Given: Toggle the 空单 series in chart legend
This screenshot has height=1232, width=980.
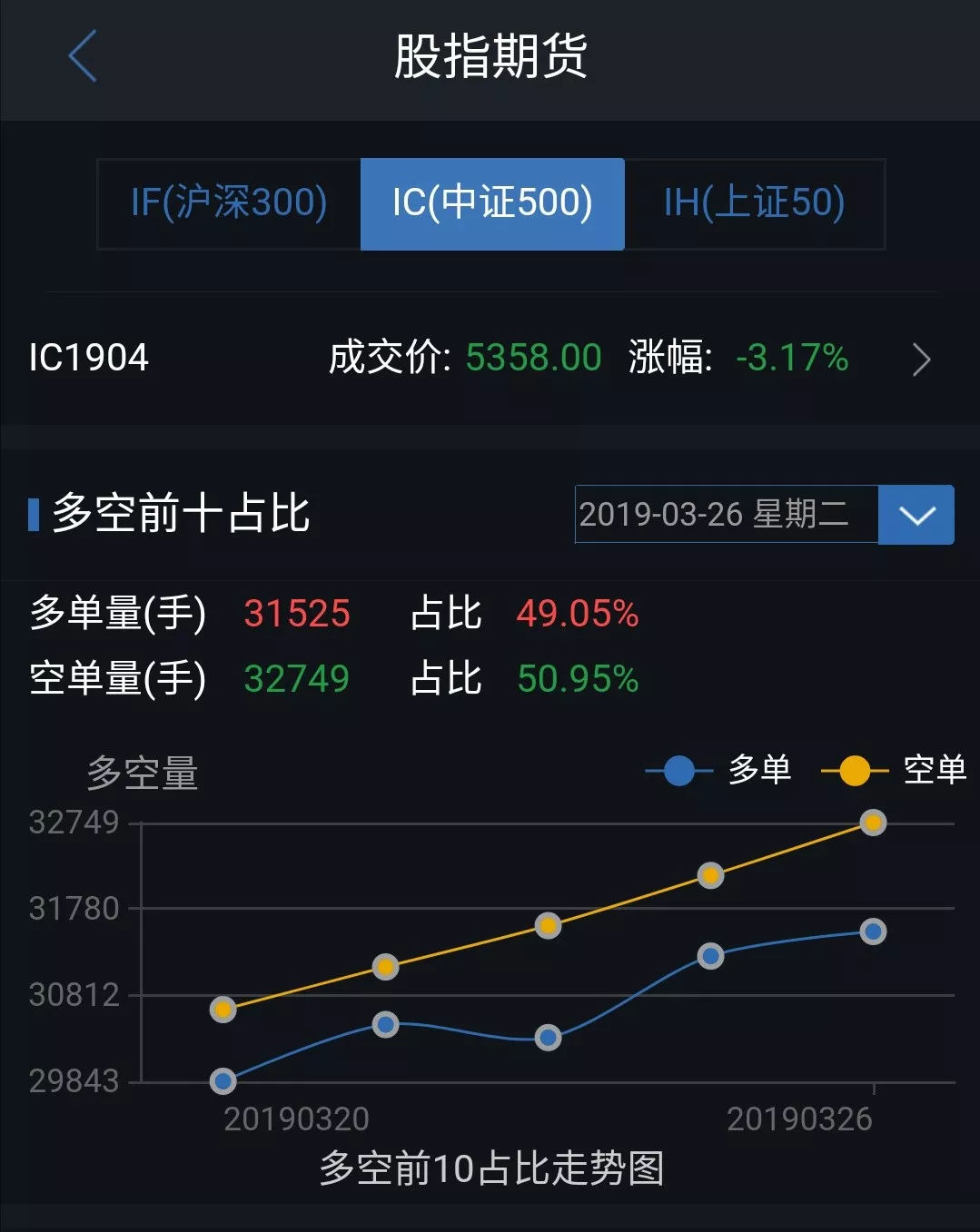Looking at the screenshot, I should pyautogui.click(x=895, y=771).
